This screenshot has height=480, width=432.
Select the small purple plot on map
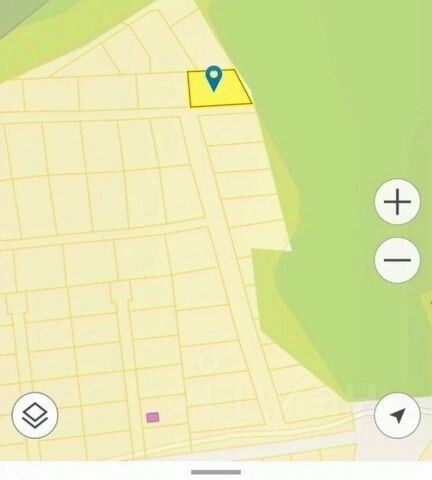(x=153, y=417)
